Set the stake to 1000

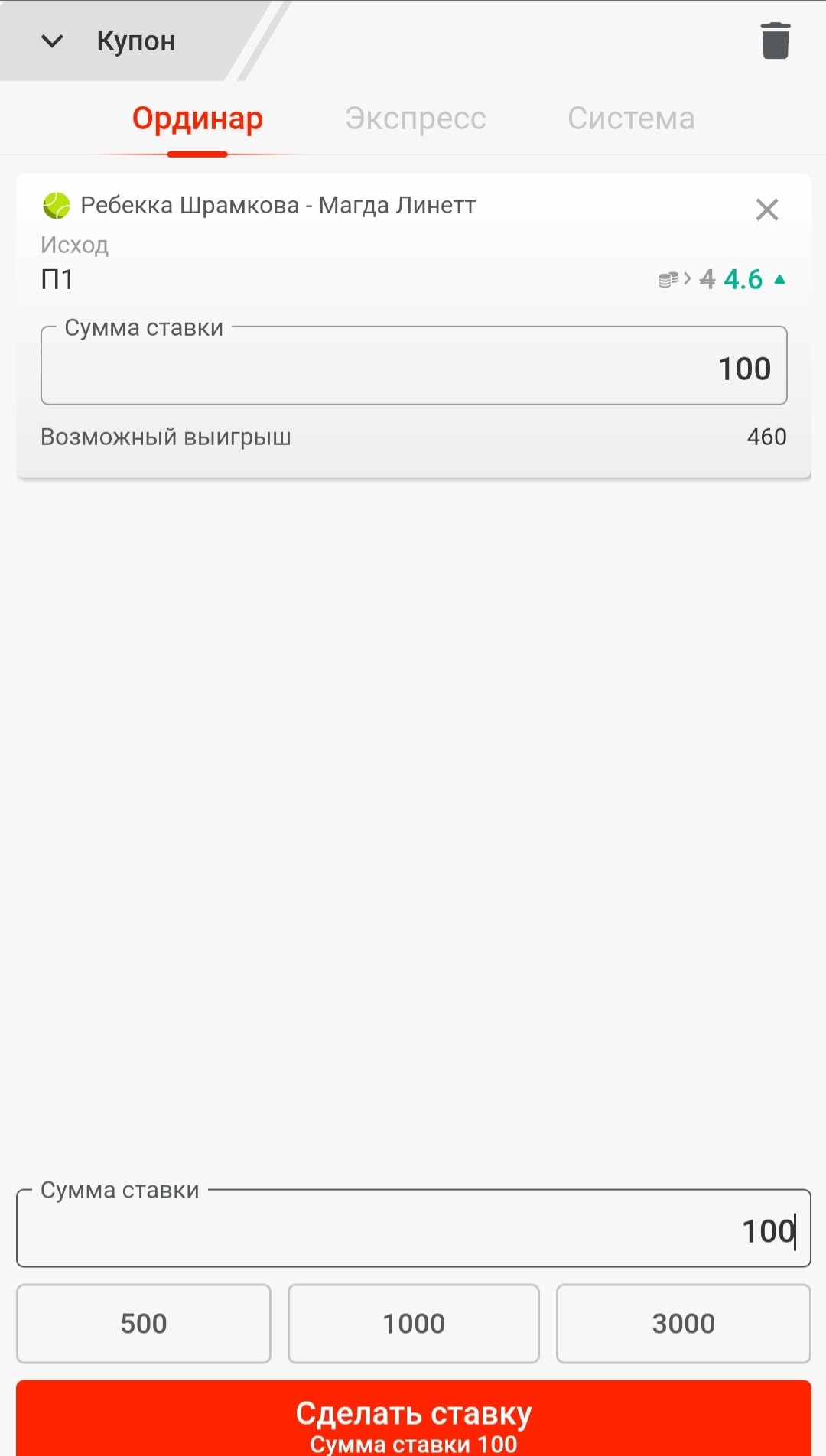point(414,1324)
